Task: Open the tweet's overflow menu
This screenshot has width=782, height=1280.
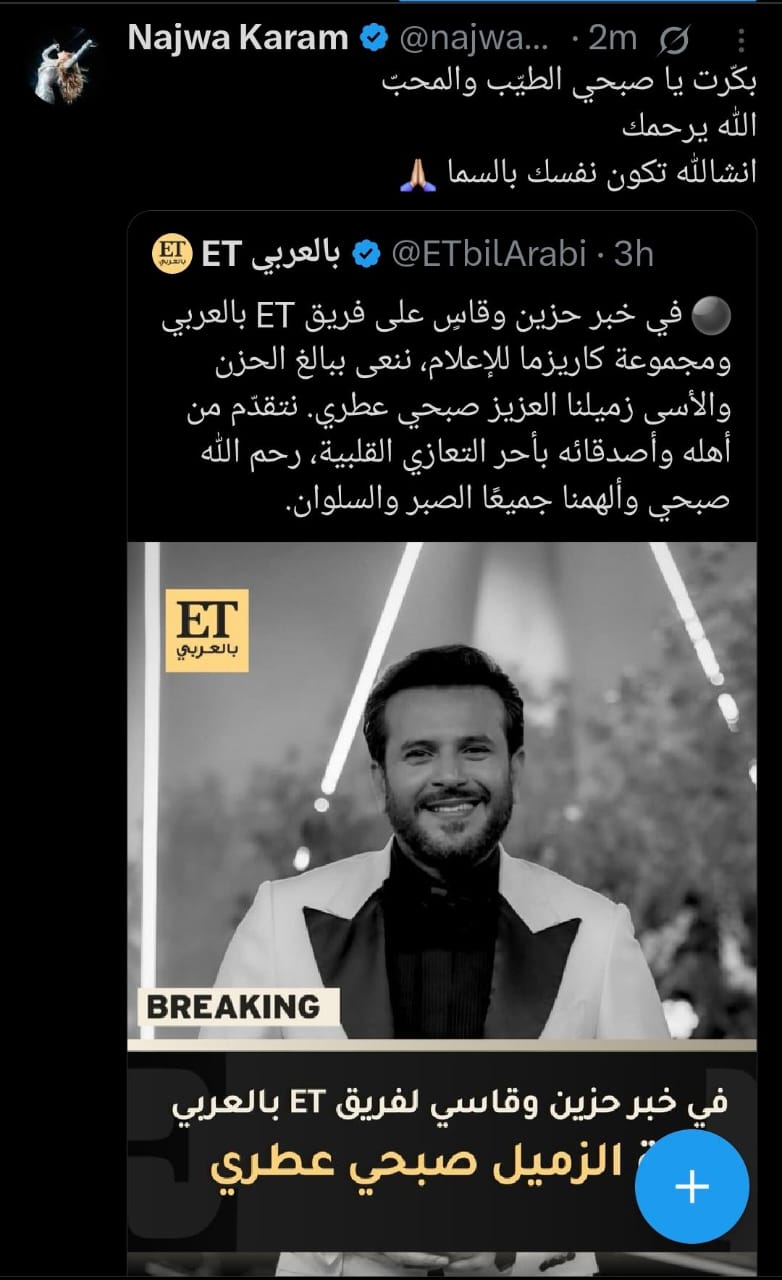Action: click(741, 39)
